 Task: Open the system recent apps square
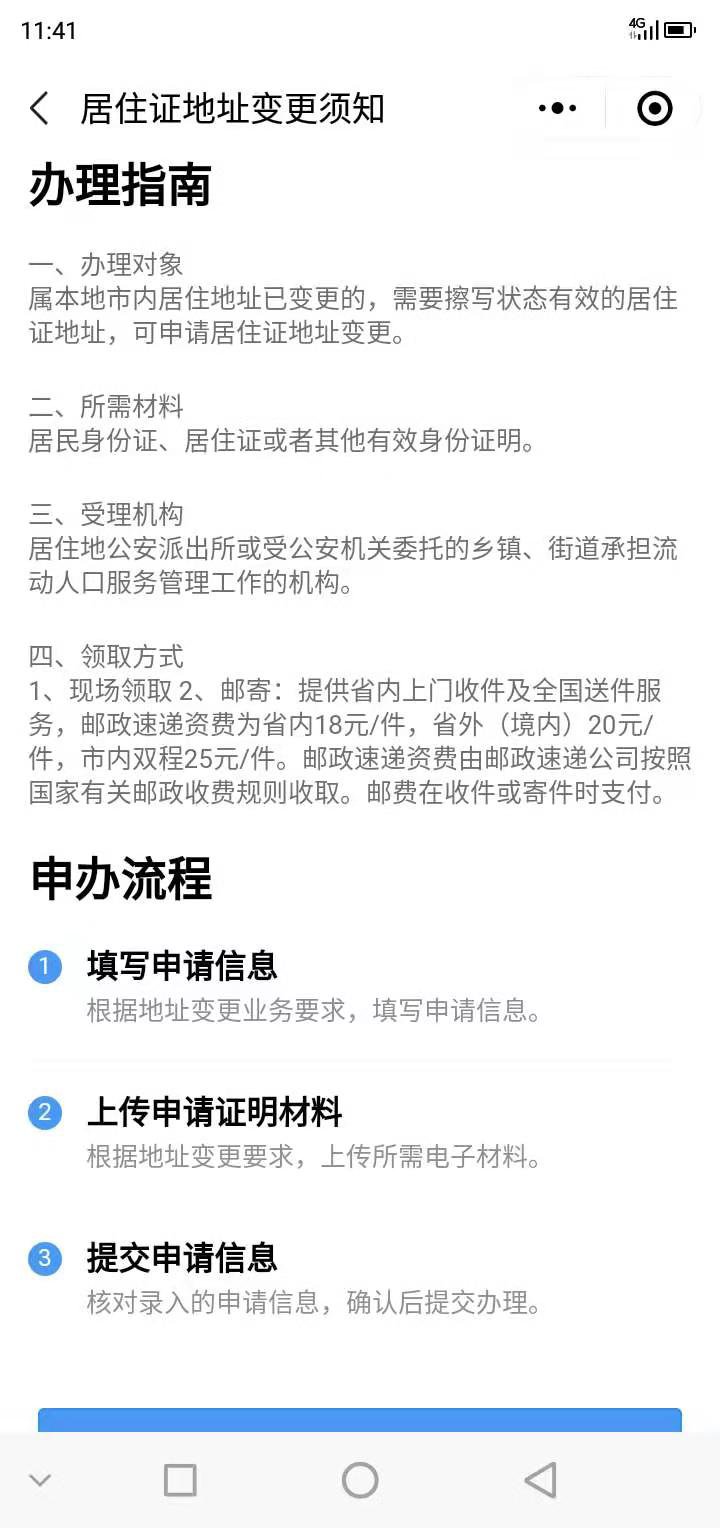[180, 1480]
